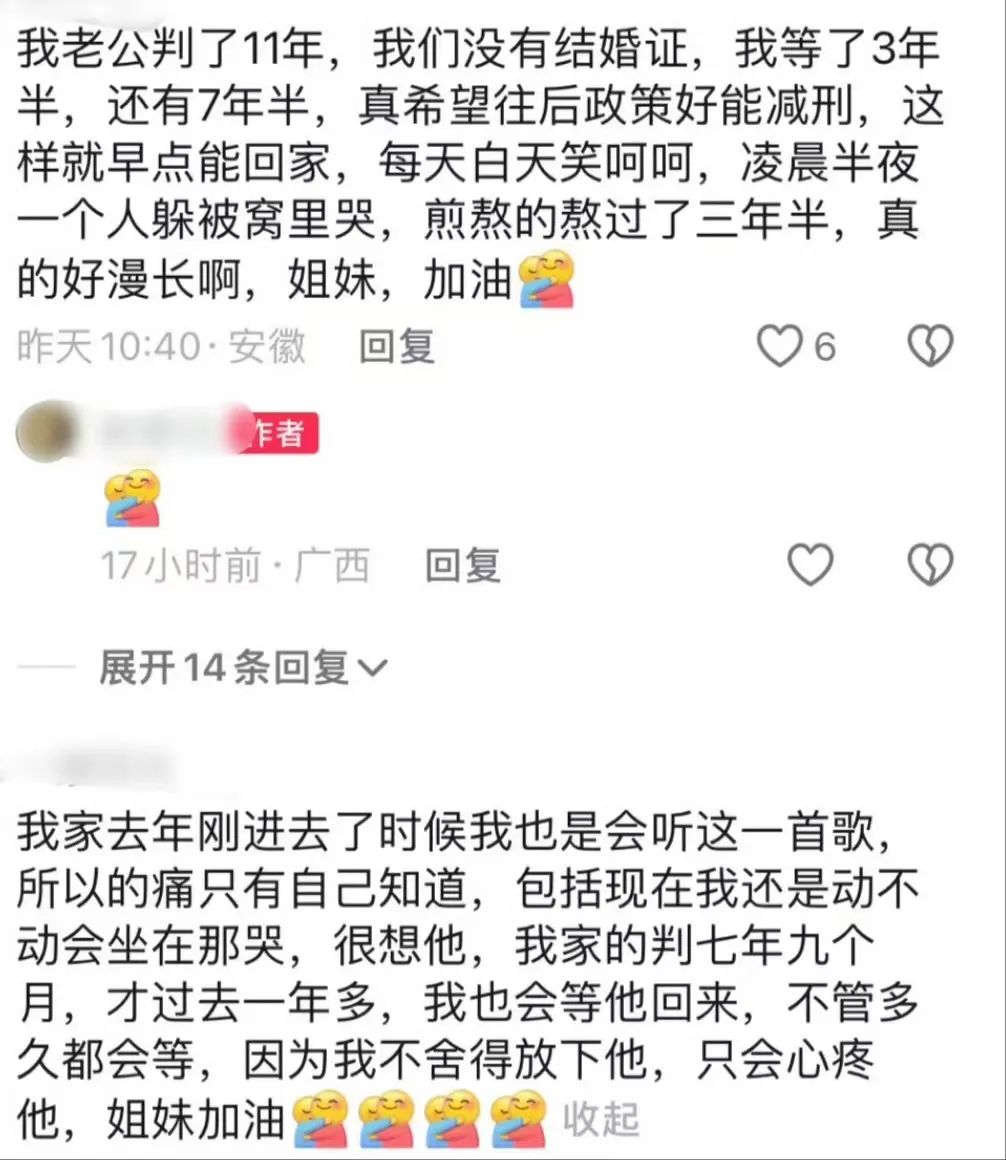The width and height of the screenshot is (1006, 1160).
Task: Dislike the author's 广西 reply
Action: (929, 566)
